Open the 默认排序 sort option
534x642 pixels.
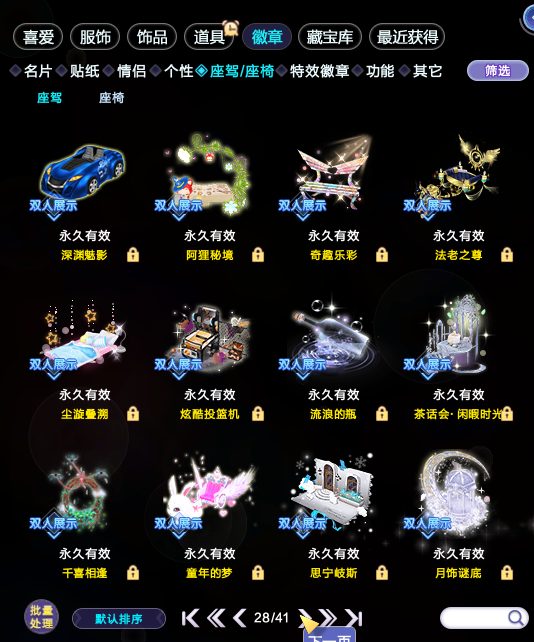pos(119,618)
